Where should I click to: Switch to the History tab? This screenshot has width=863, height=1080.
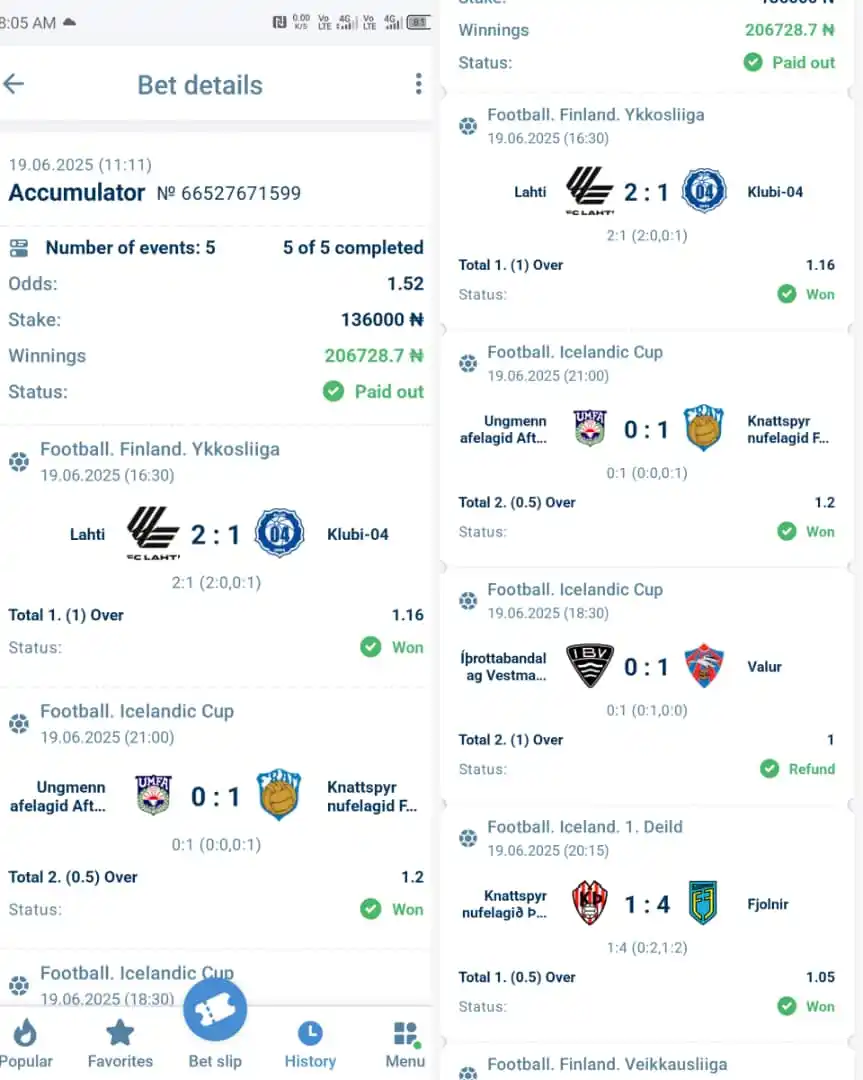coord(310,1043)
